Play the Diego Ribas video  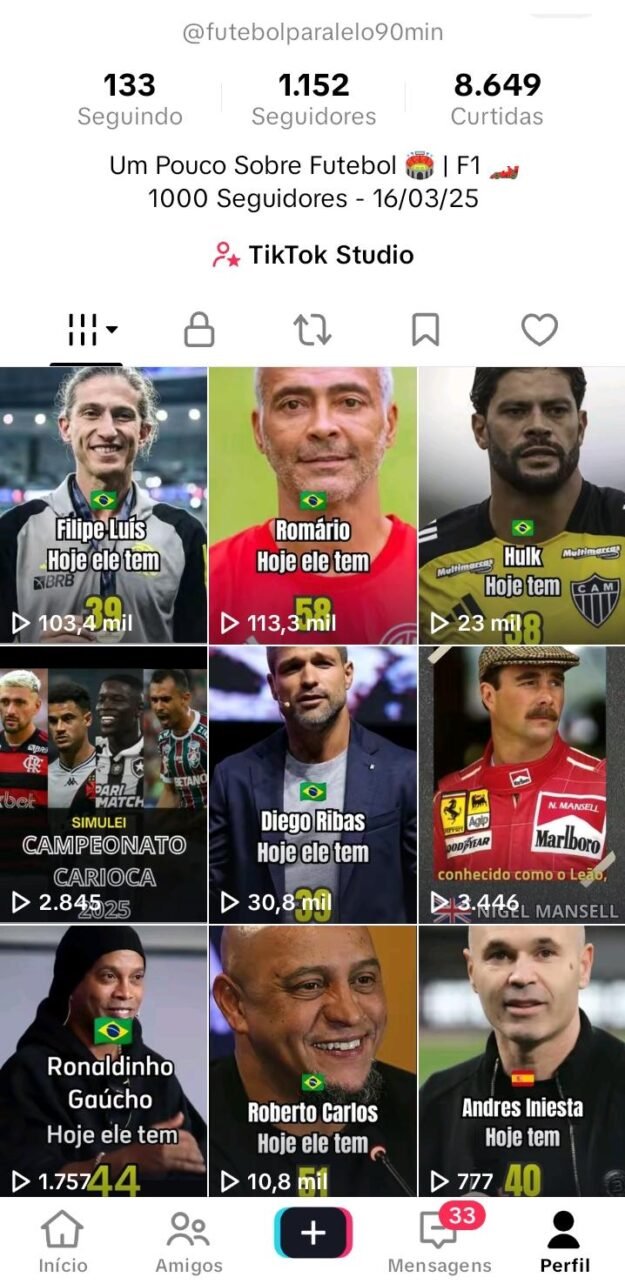(312, 784)
